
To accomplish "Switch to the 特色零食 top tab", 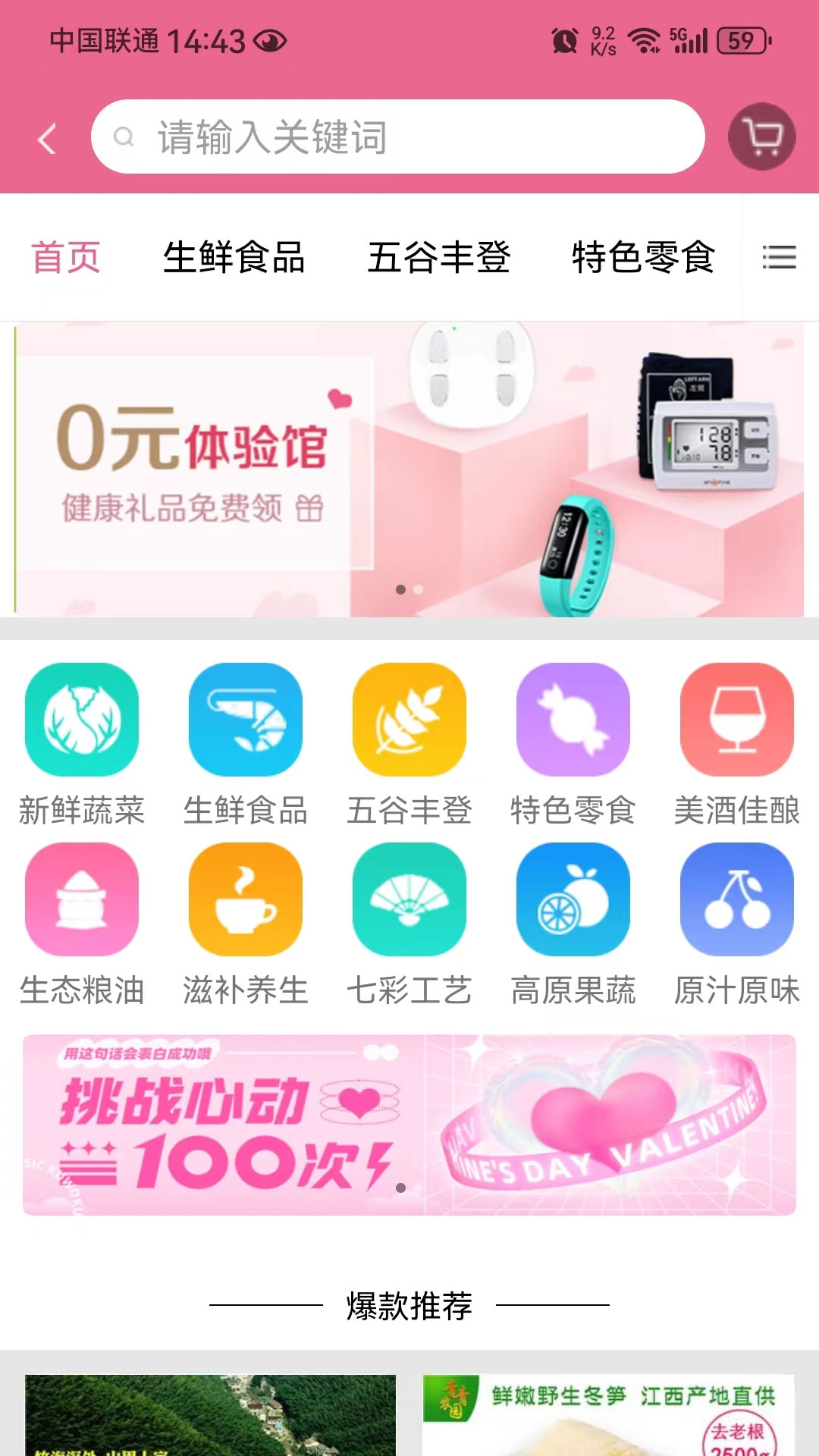I will point(643,258).
